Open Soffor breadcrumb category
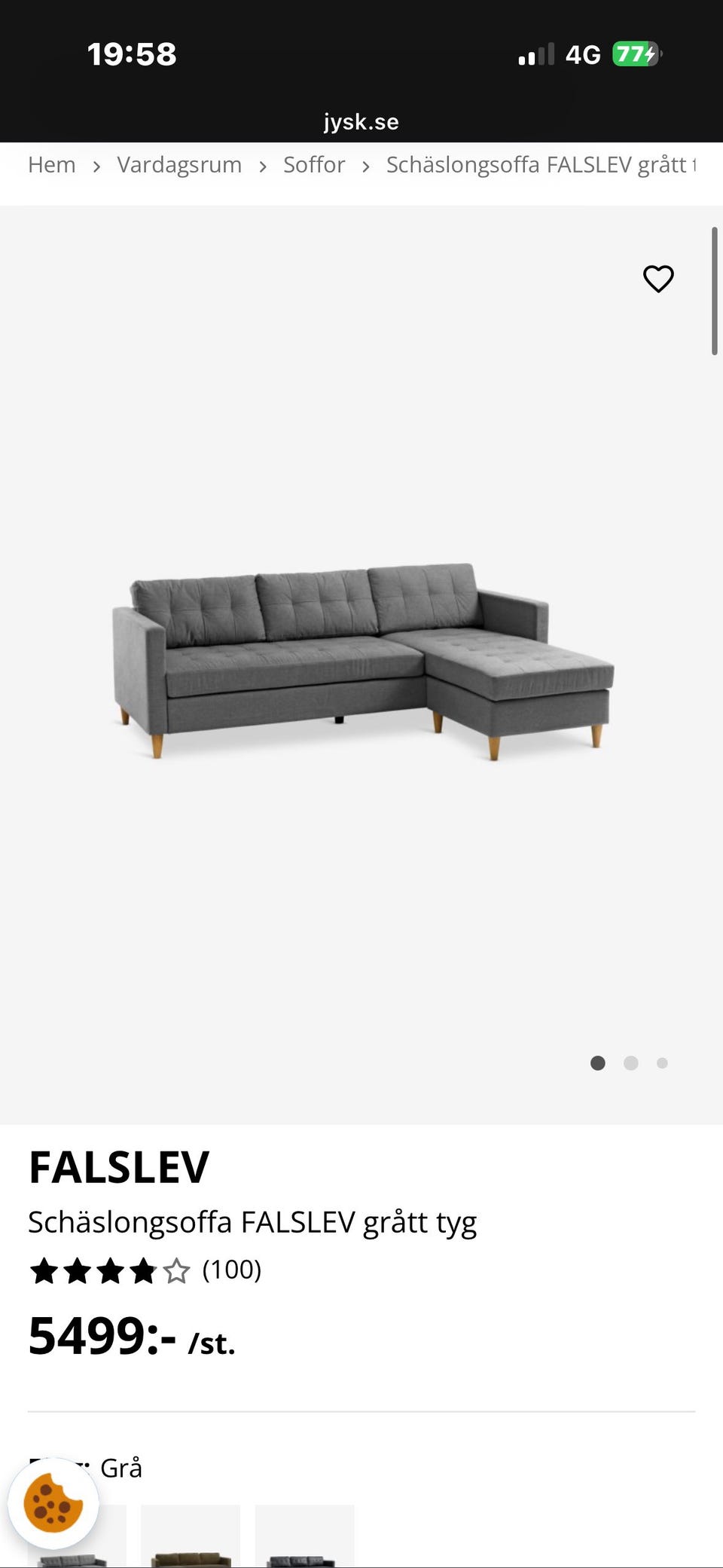Image resolution: width=723 pixels, height=1568 pixels. pos(314,165)
